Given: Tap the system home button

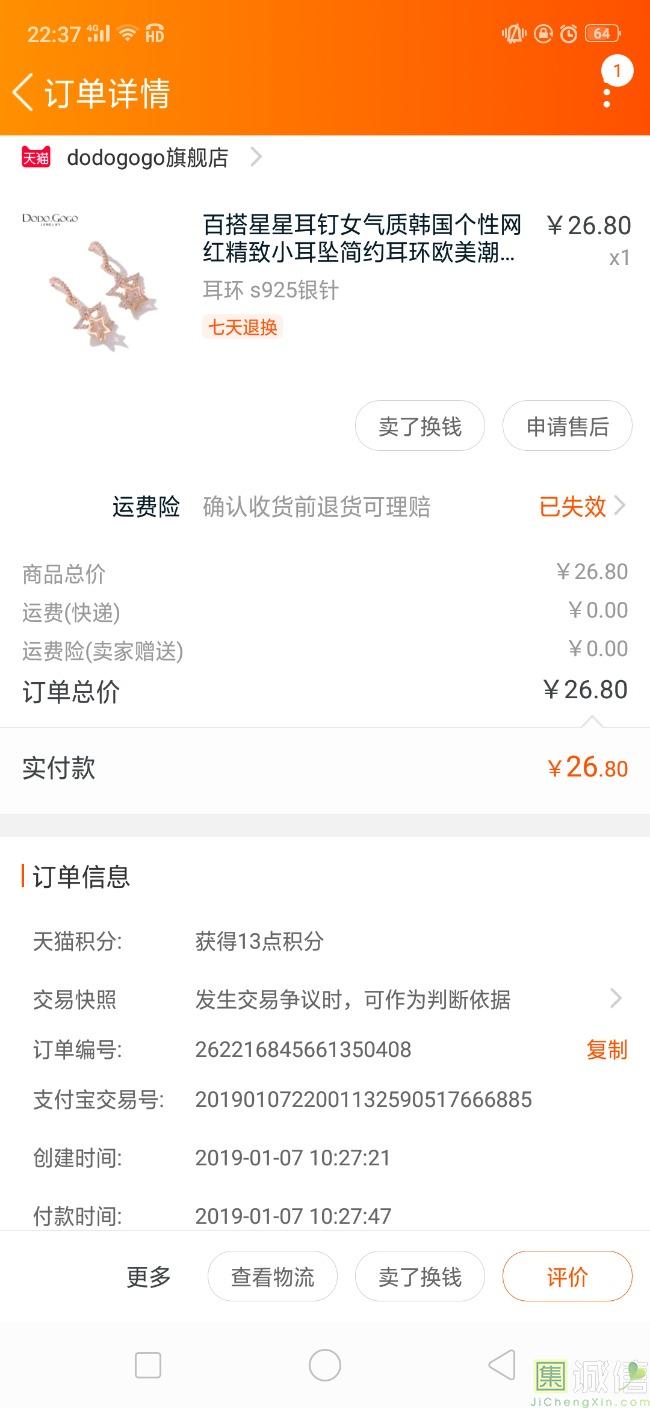Looking at the screenshot, I should (x=325, y=1365).
